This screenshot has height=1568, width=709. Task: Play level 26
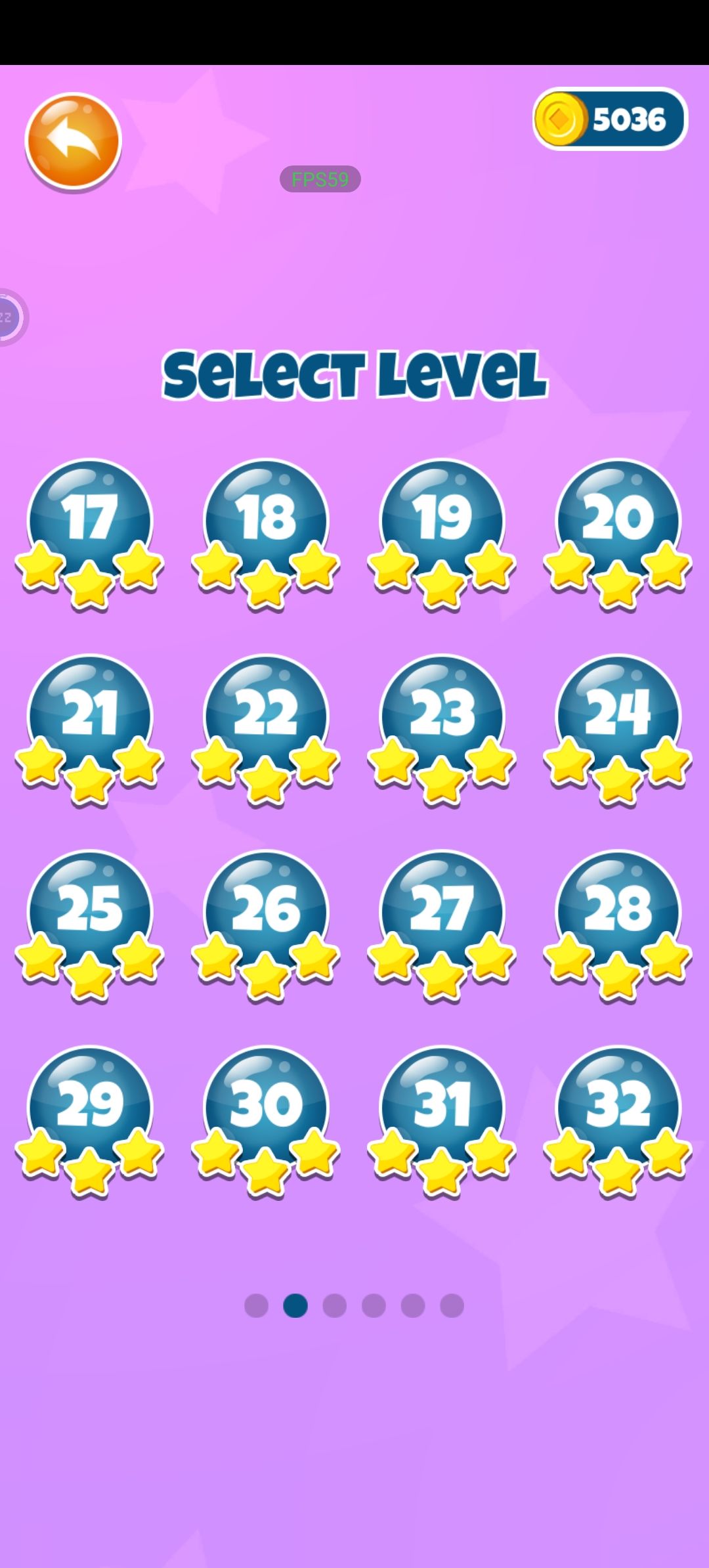[x=266, y=925]
